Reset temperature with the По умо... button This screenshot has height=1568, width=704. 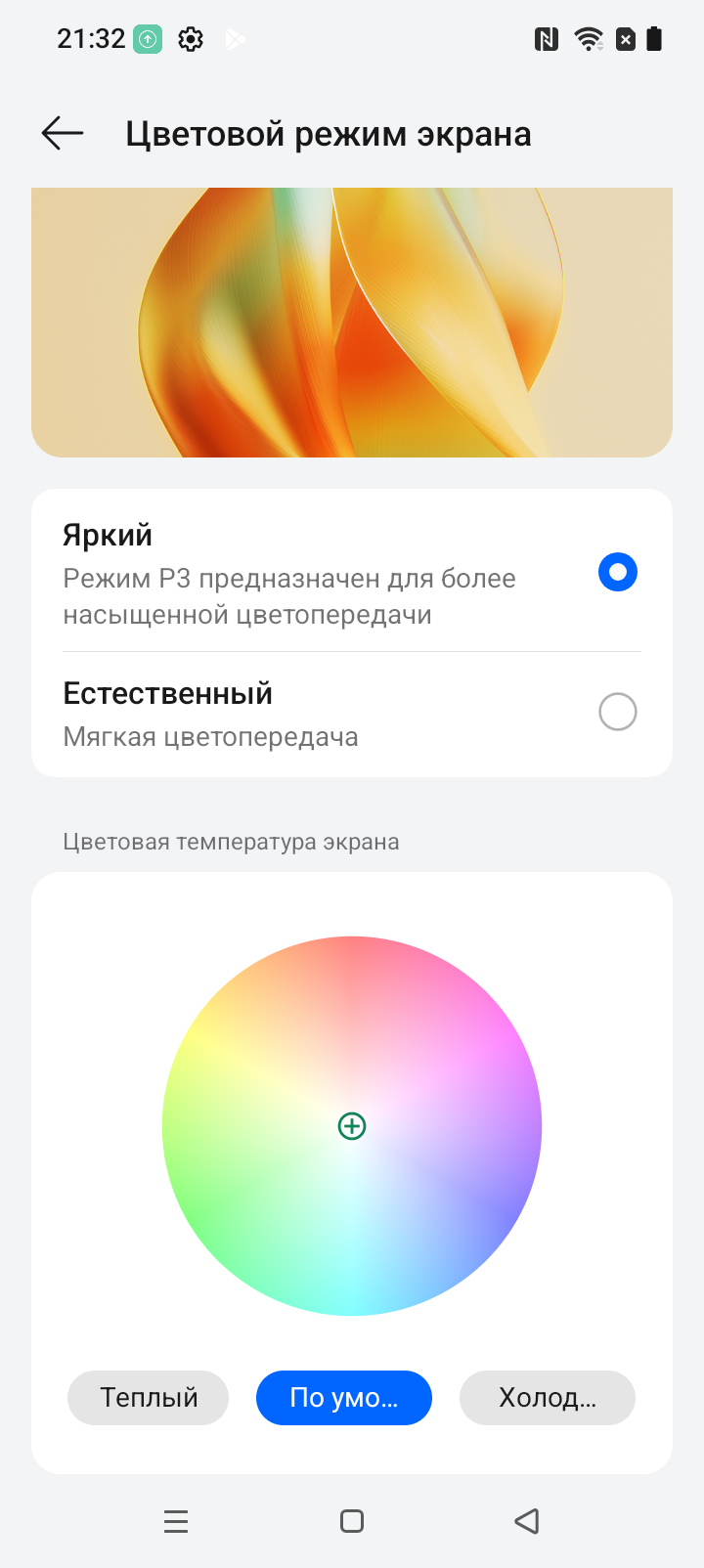click(344, 1398)
